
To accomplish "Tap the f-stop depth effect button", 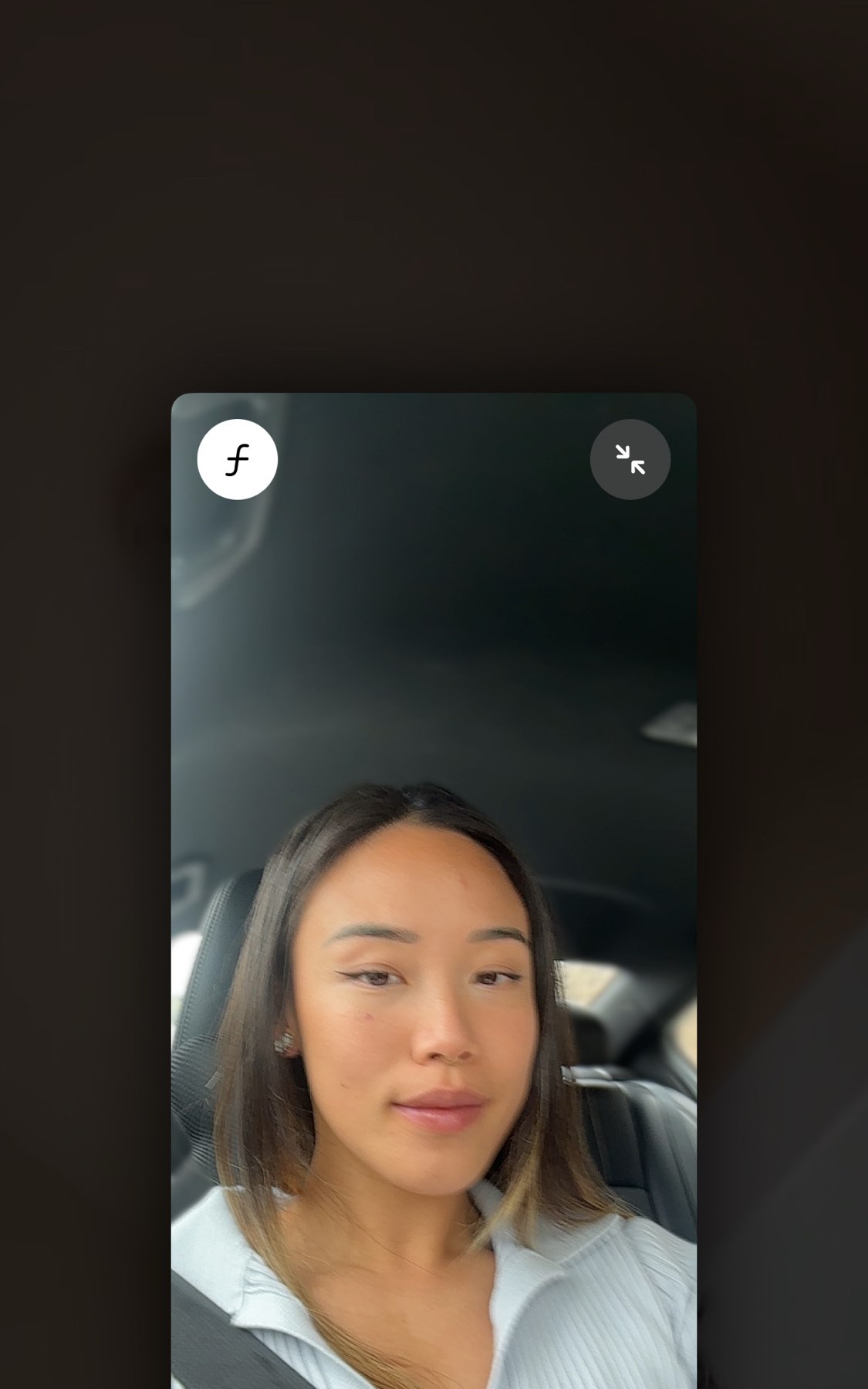I will [237, 460].
